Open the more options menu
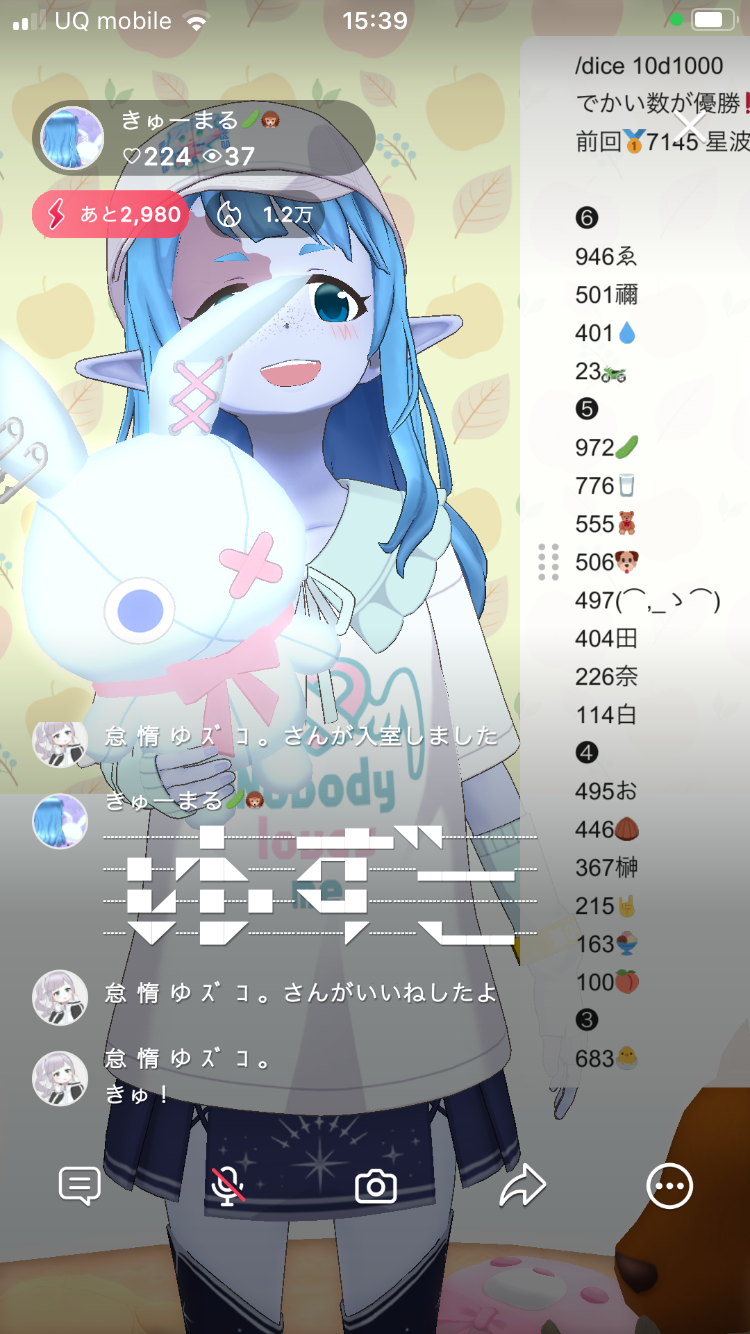Viewport: 750px width, 1334px height. pyautogui.click(x=669, y=1187)
